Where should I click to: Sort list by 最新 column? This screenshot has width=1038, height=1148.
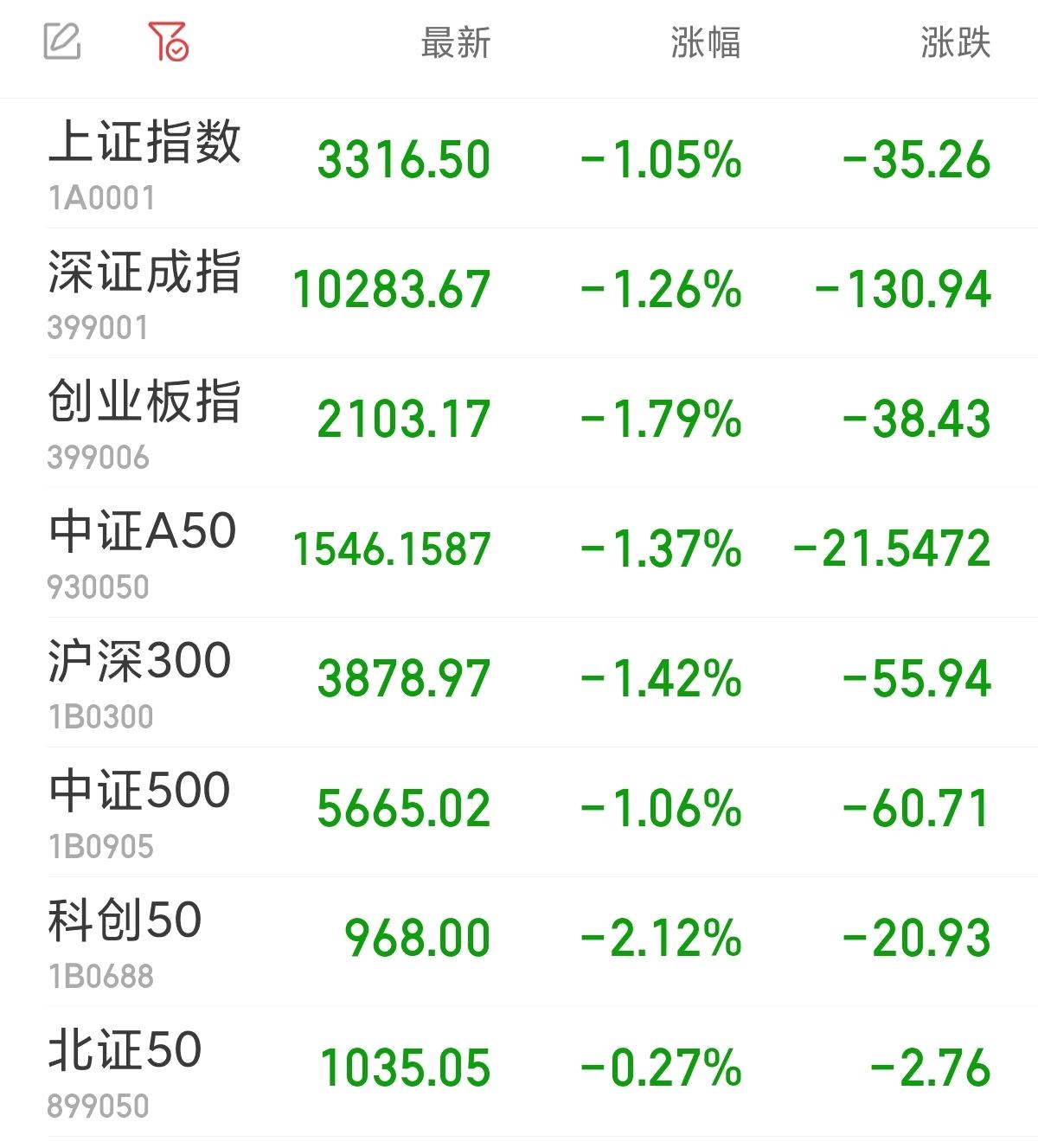pyautogui.click(x=455, y=42)
